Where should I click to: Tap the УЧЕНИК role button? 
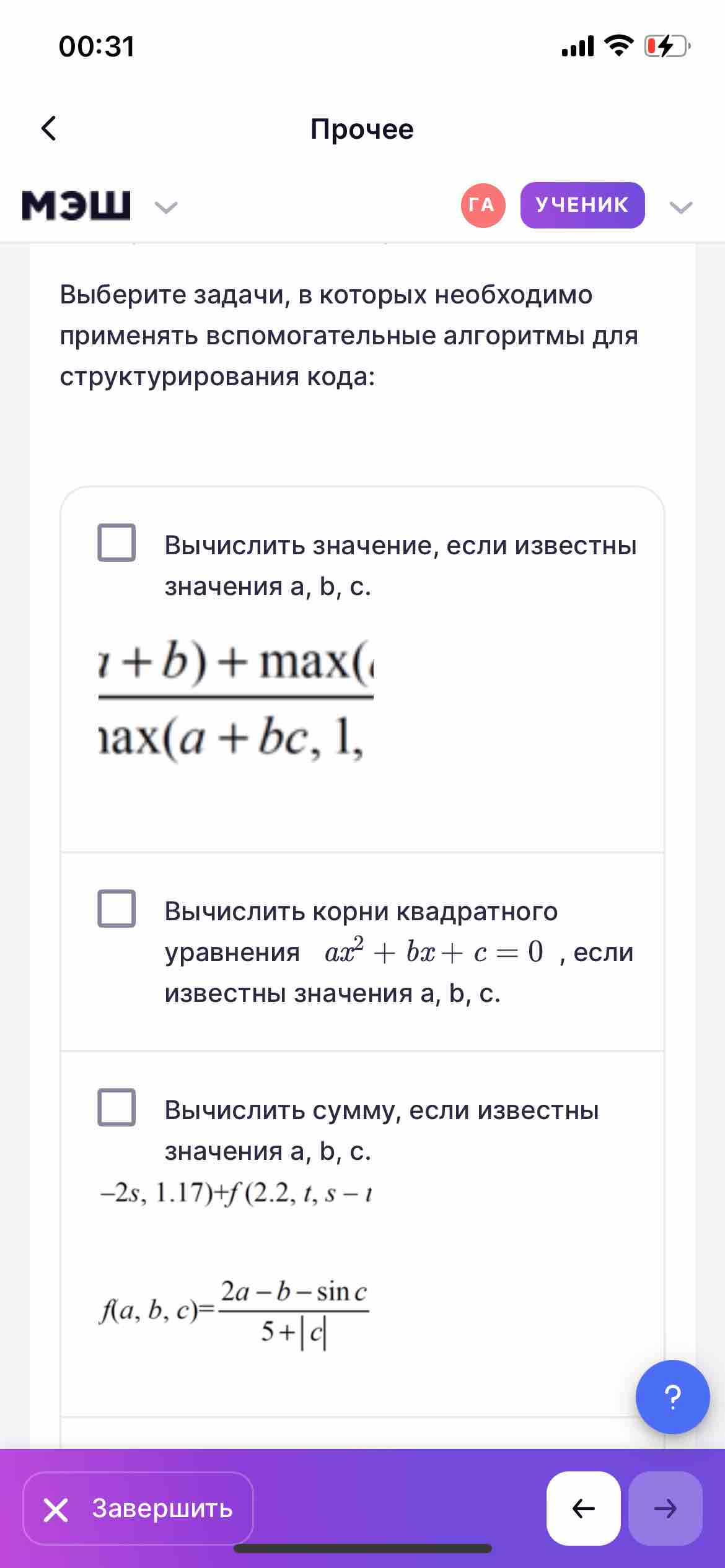pos(582,205)
